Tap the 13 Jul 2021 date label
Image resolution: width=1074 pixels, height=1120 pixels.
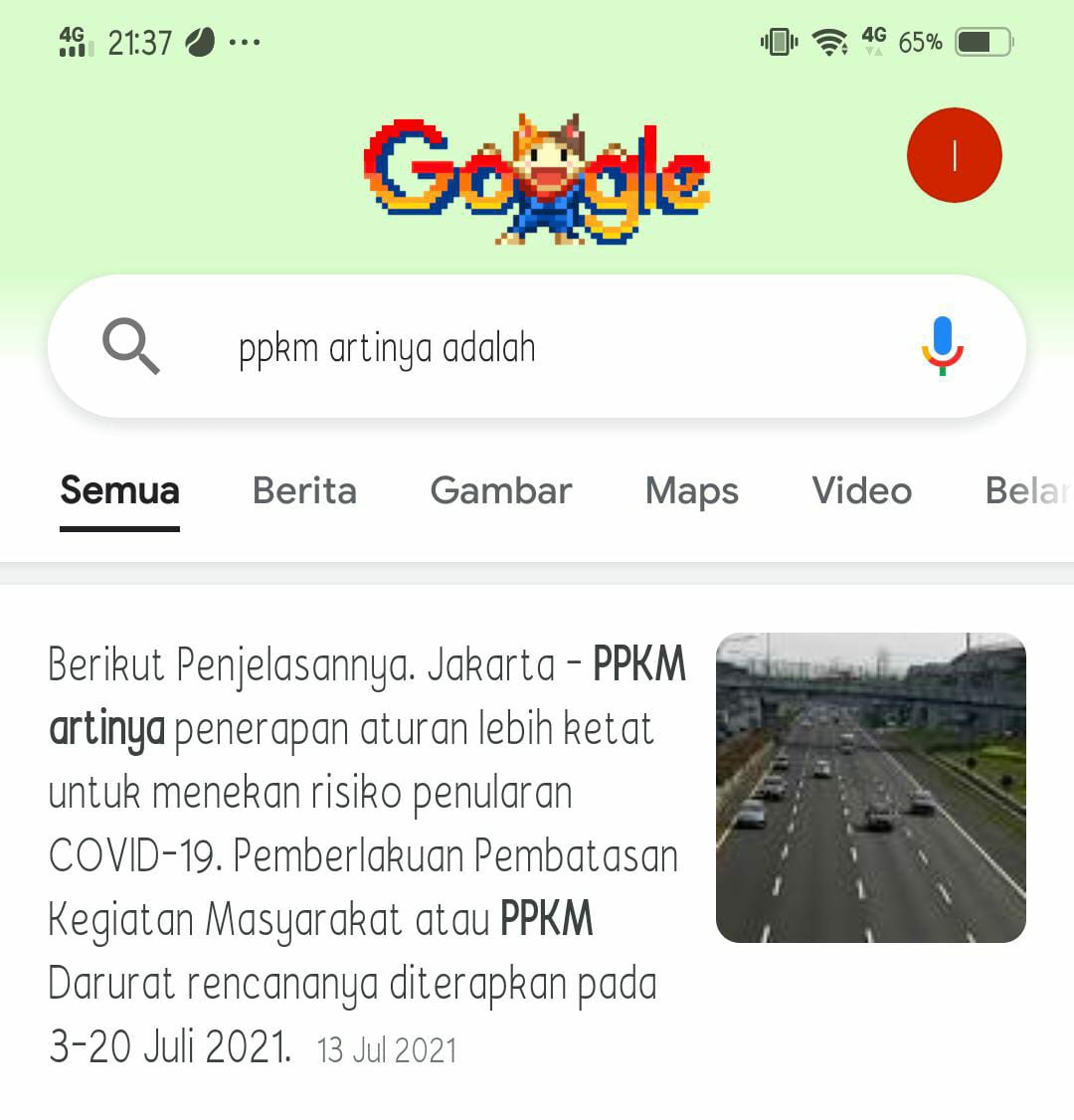tap(386, 1049)
